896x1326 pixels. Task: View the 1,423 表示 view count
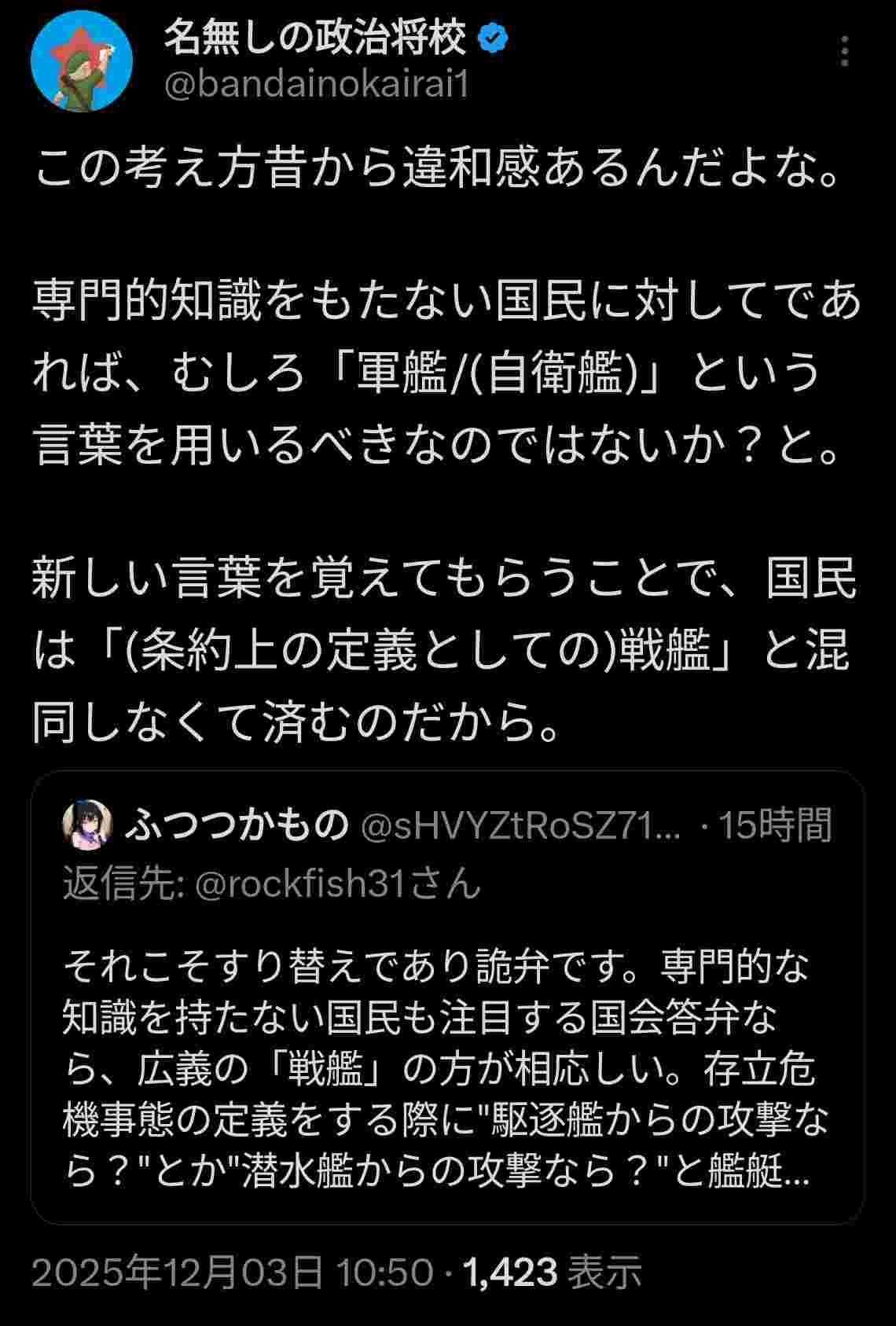(553, 1273)
